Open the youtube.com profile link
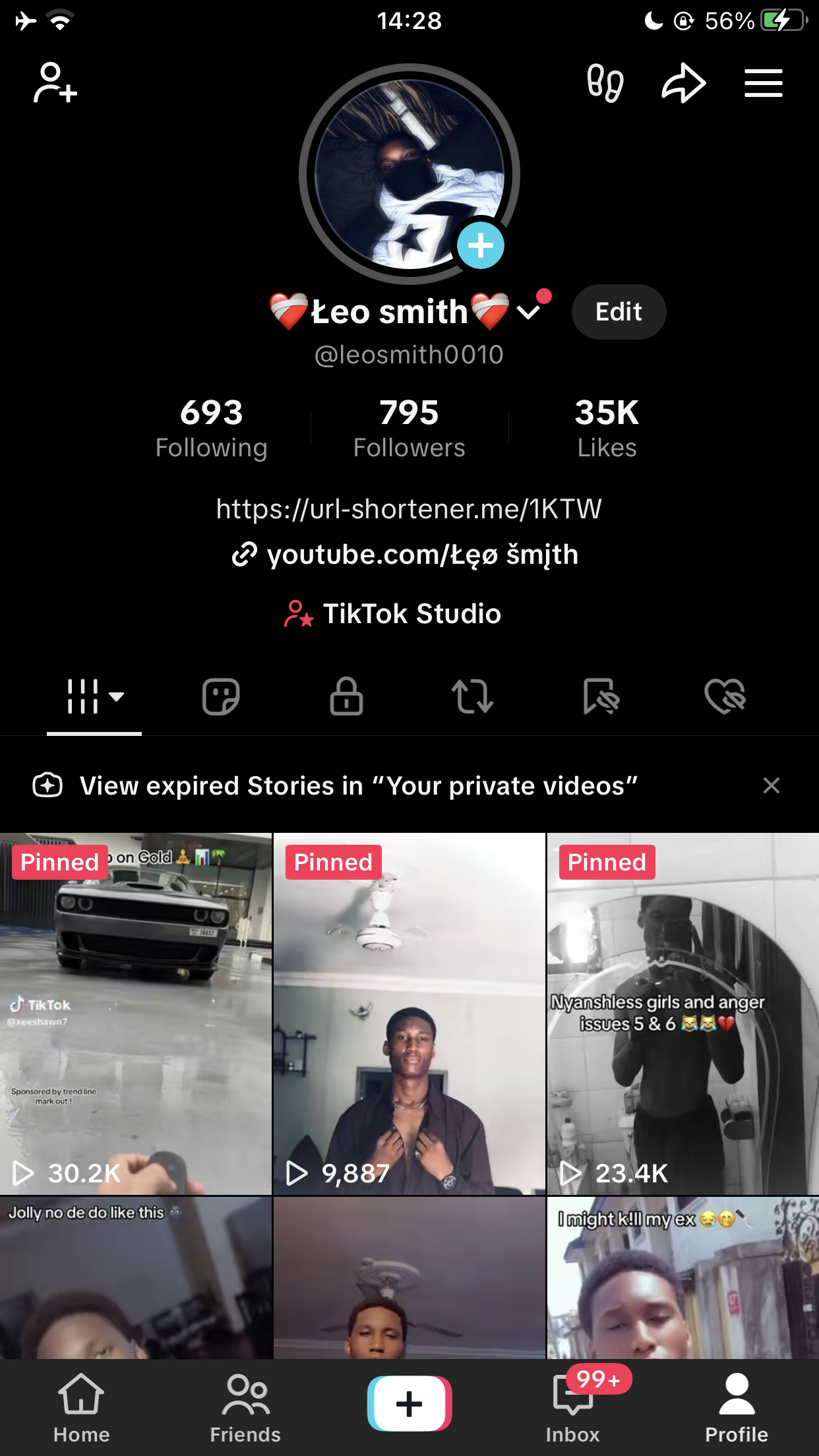The width and height of the screenshot is (819, 1456). (405, 555)
